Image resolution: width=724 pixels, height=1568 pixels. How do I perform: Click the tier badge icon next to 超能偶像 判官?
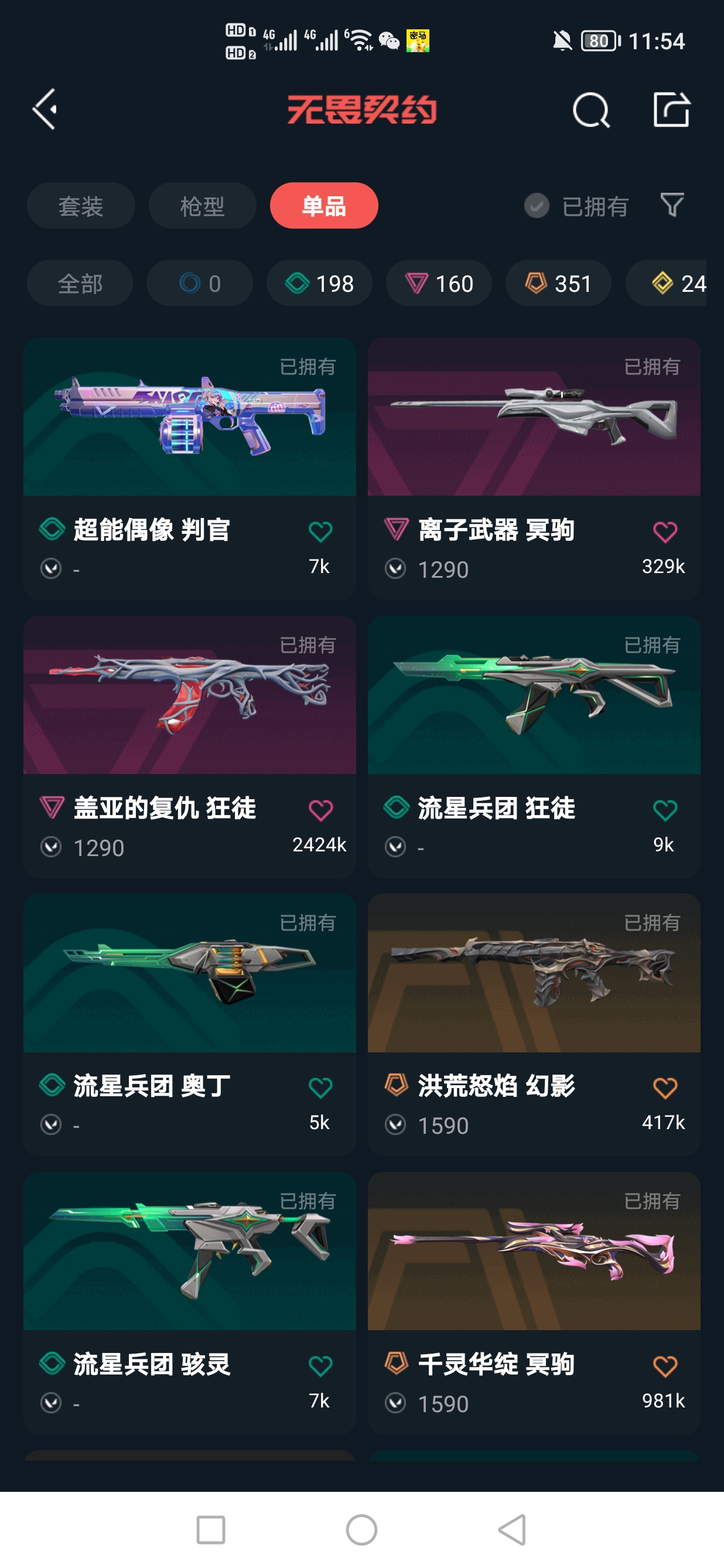(52, 530)
